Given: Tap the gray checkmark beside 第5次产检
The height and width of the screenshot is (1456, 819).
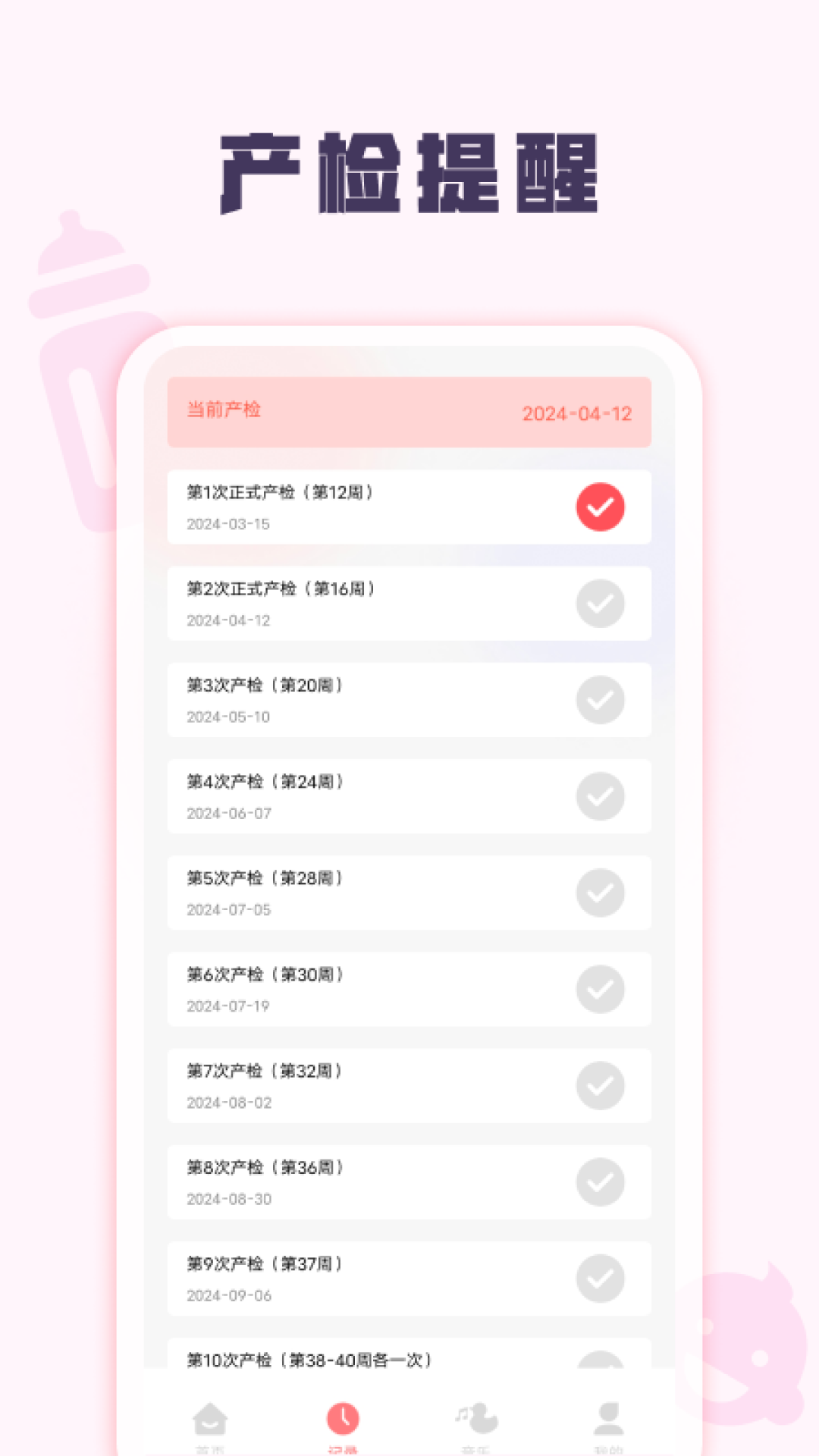Looking at the screenshot, I should [x=601, y=893].
